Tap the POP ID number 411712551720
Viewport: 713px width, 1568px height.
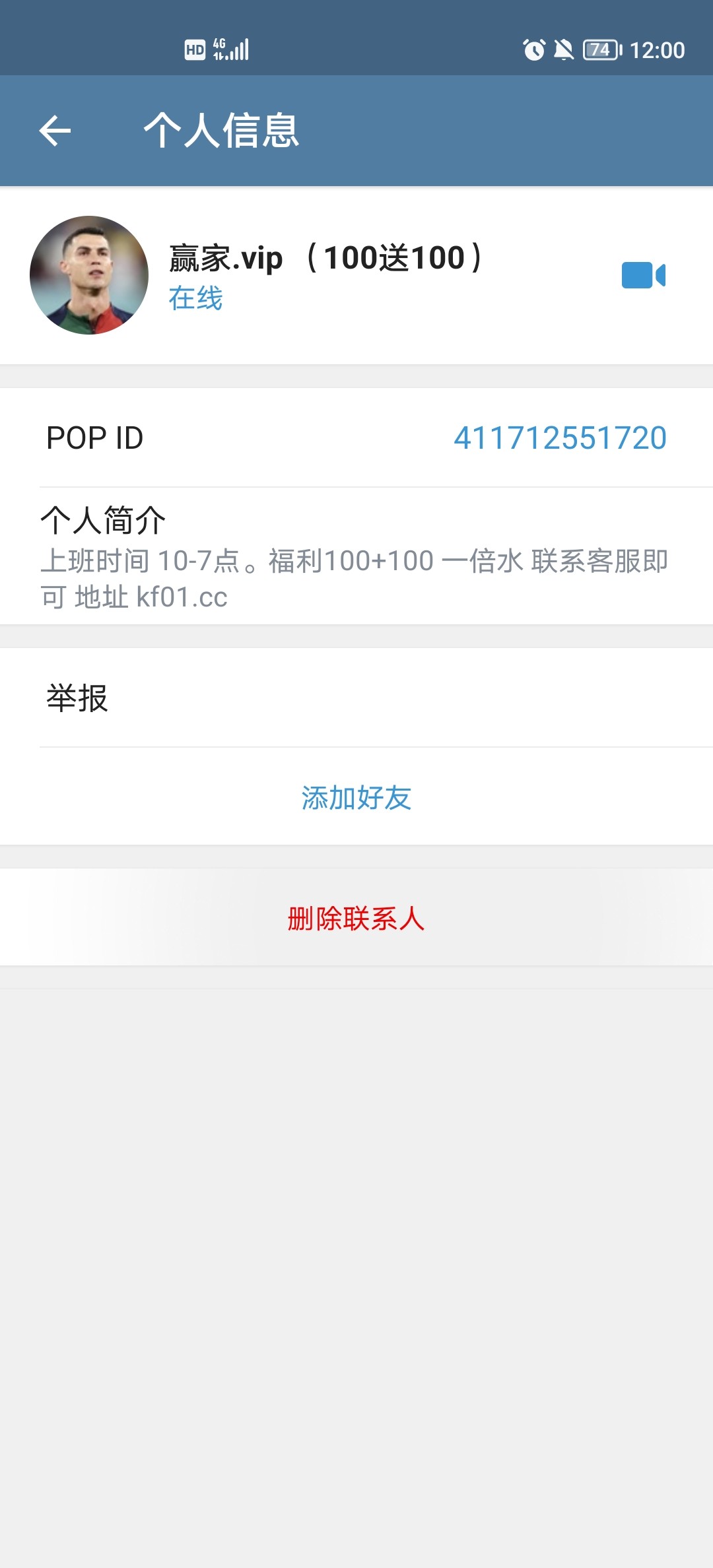pos(560,438)
